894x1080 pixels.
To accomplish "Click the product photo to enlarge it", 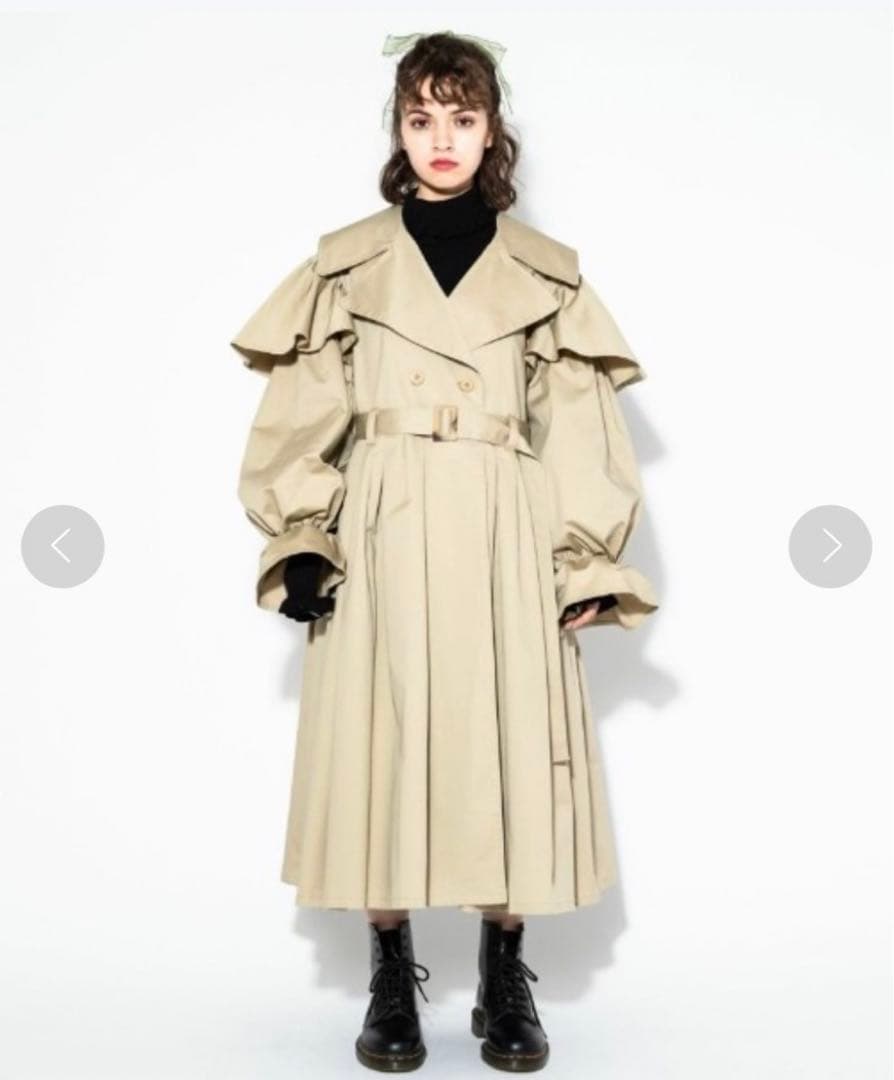I will point(447,540).
